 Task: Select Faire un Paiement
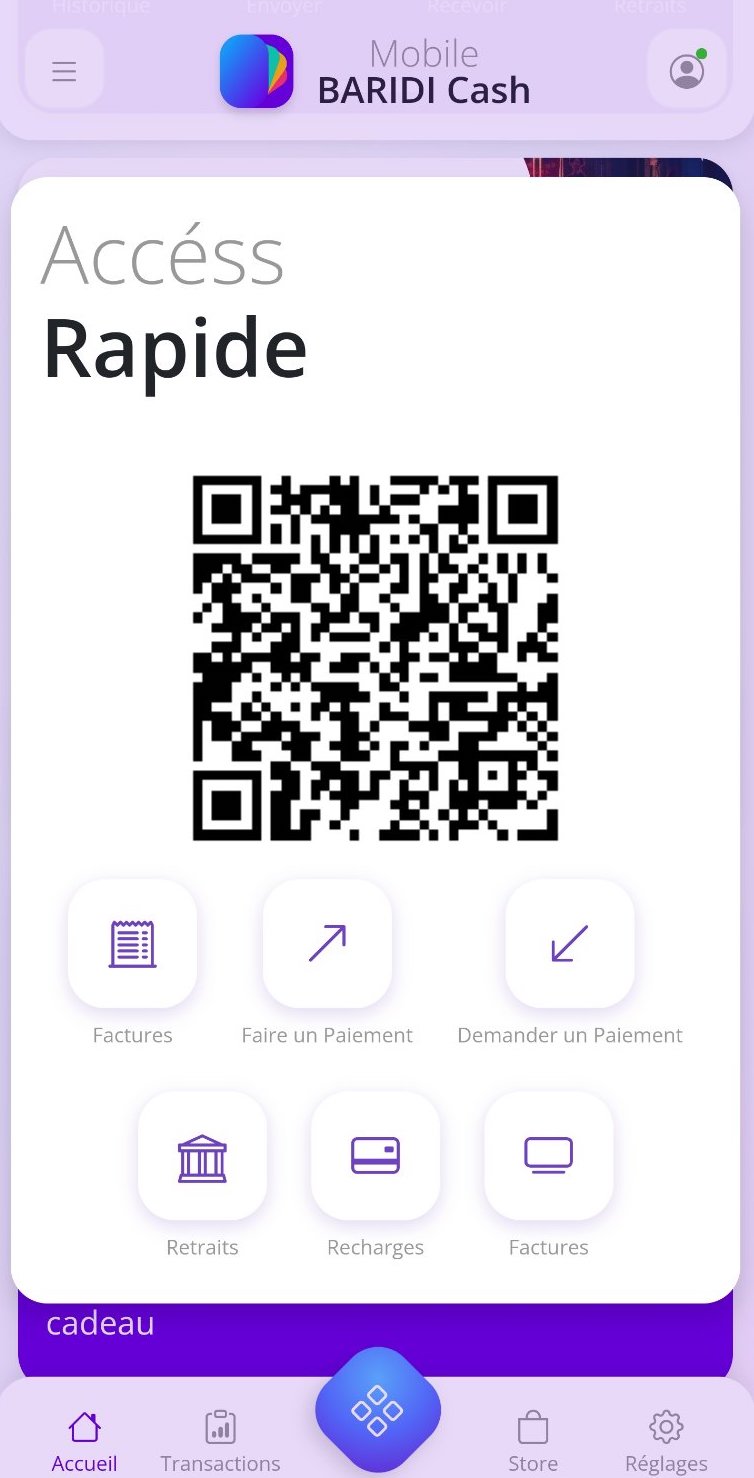coord(327,944)
